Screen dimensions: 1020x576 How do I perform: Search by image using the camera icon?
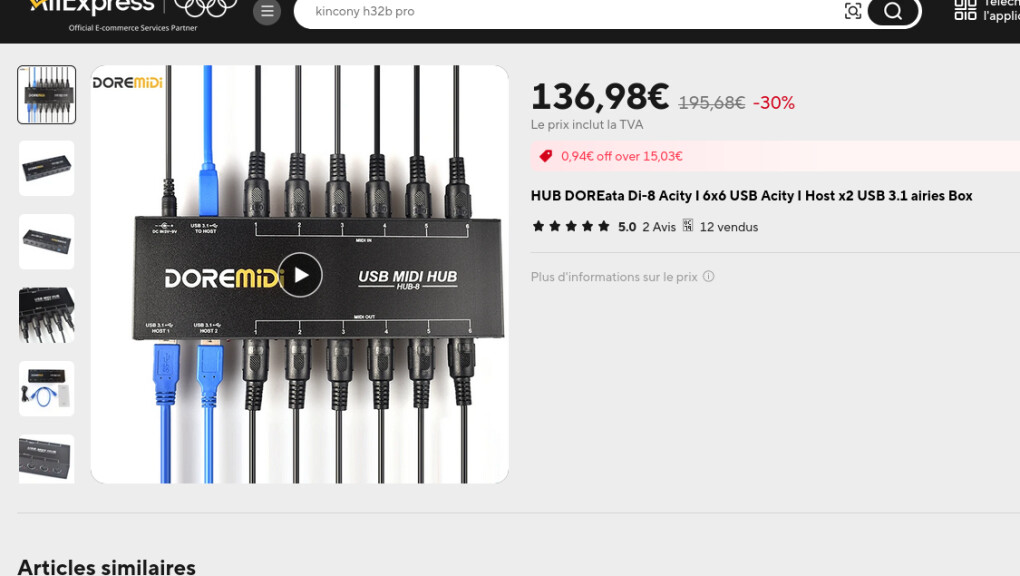853,11
